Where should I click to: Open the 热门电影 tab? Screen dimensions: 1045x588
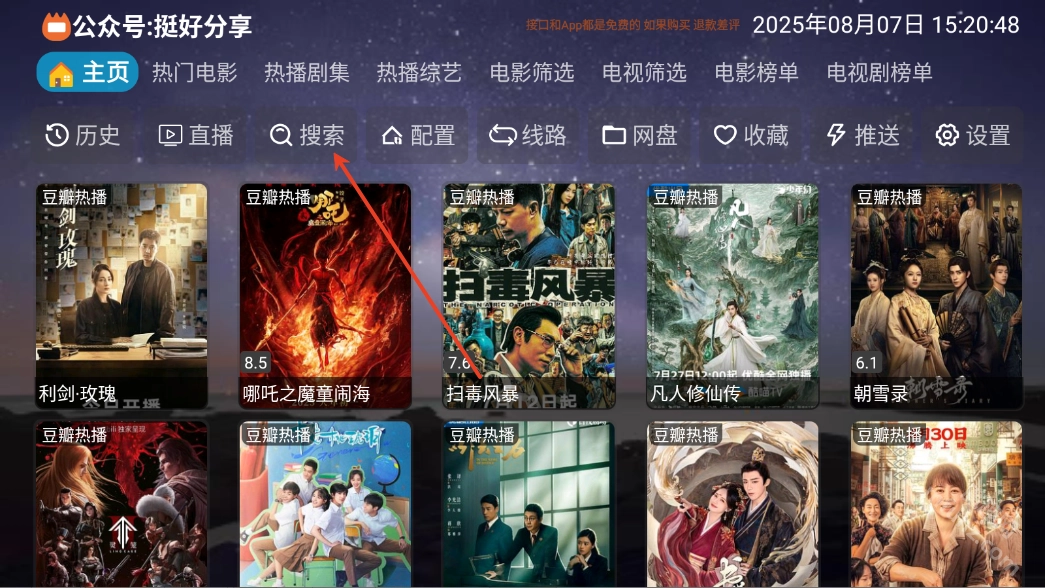[194, 73]
